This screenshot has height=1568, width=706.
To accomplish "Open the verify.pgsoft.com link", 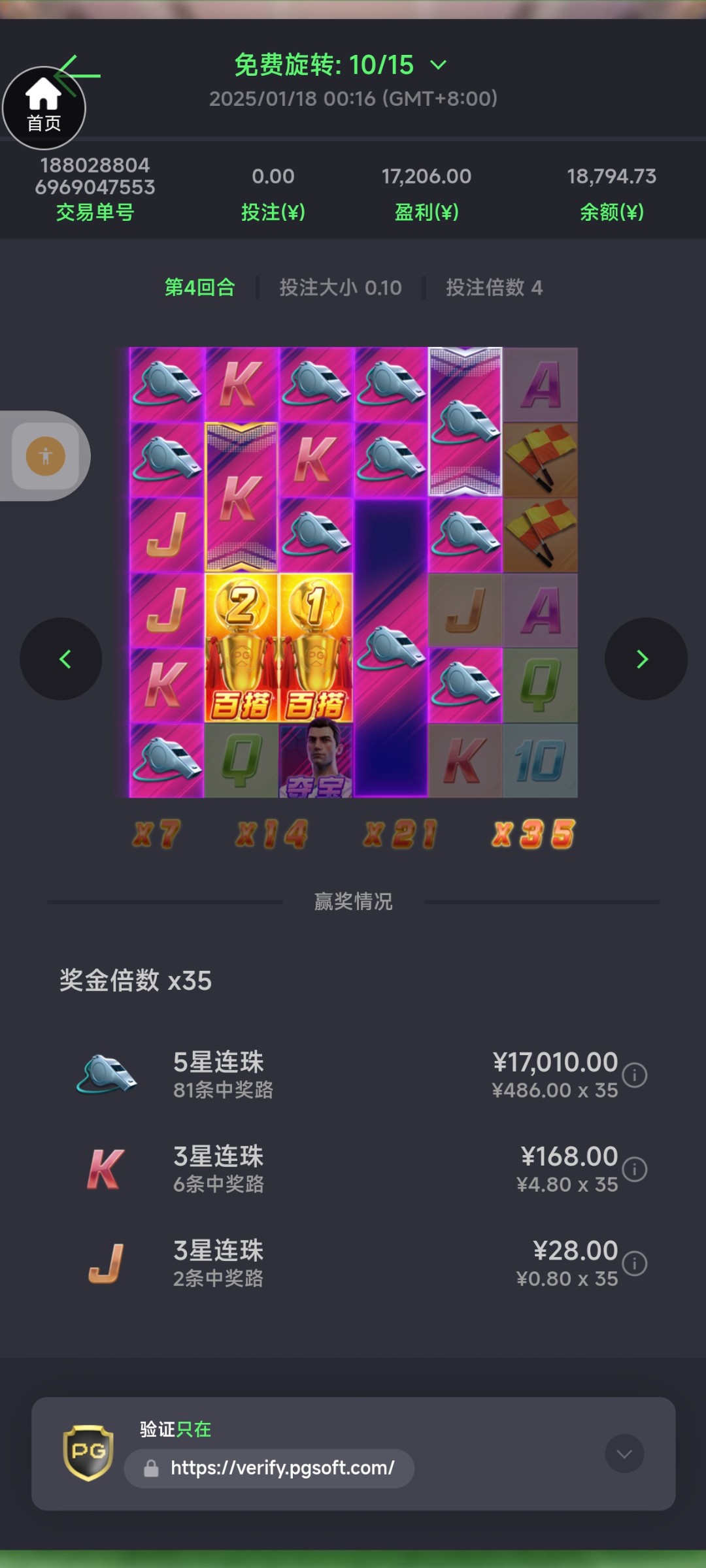I will click(x=282, y=1468).
